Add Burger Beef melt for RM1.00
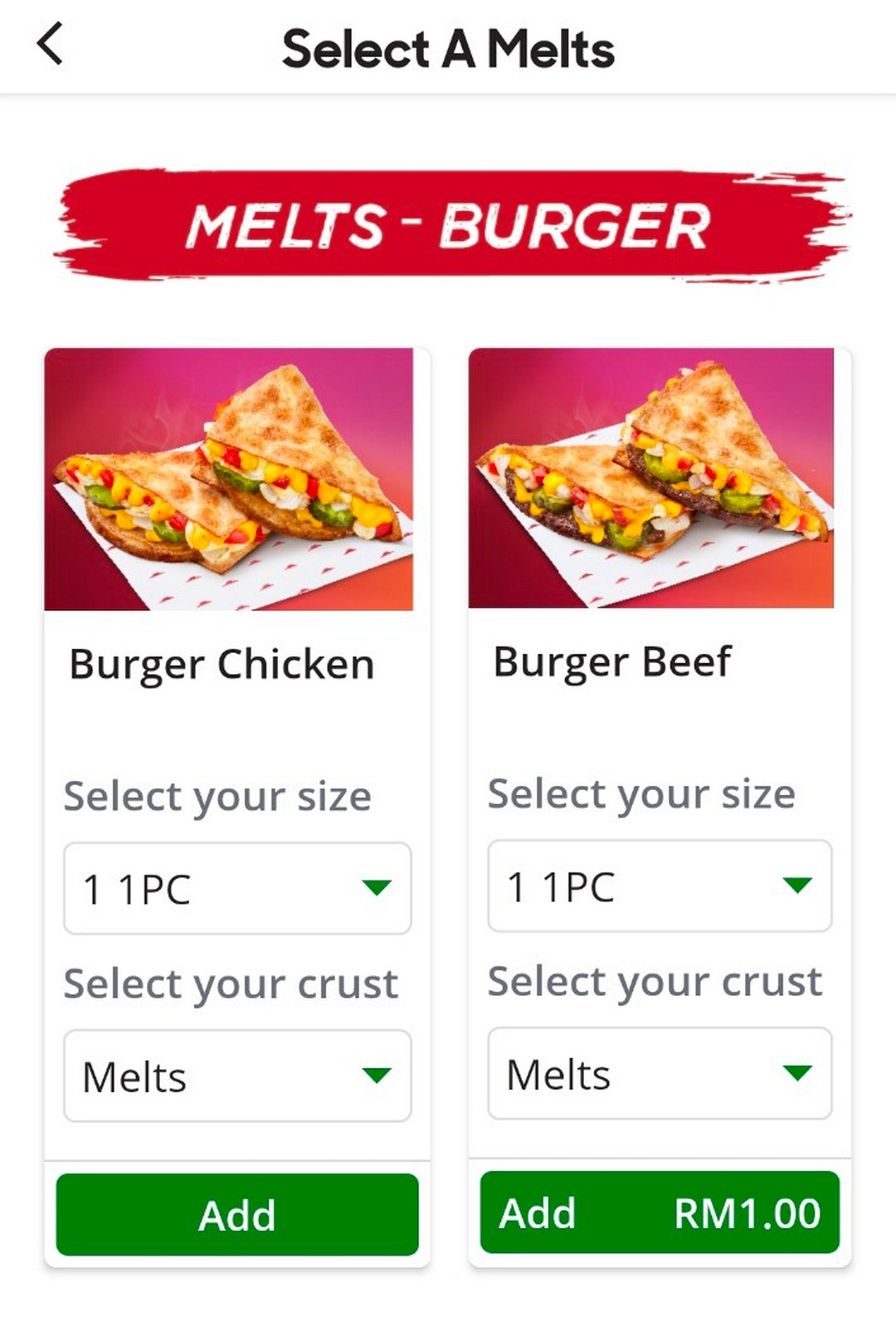 660,1212
